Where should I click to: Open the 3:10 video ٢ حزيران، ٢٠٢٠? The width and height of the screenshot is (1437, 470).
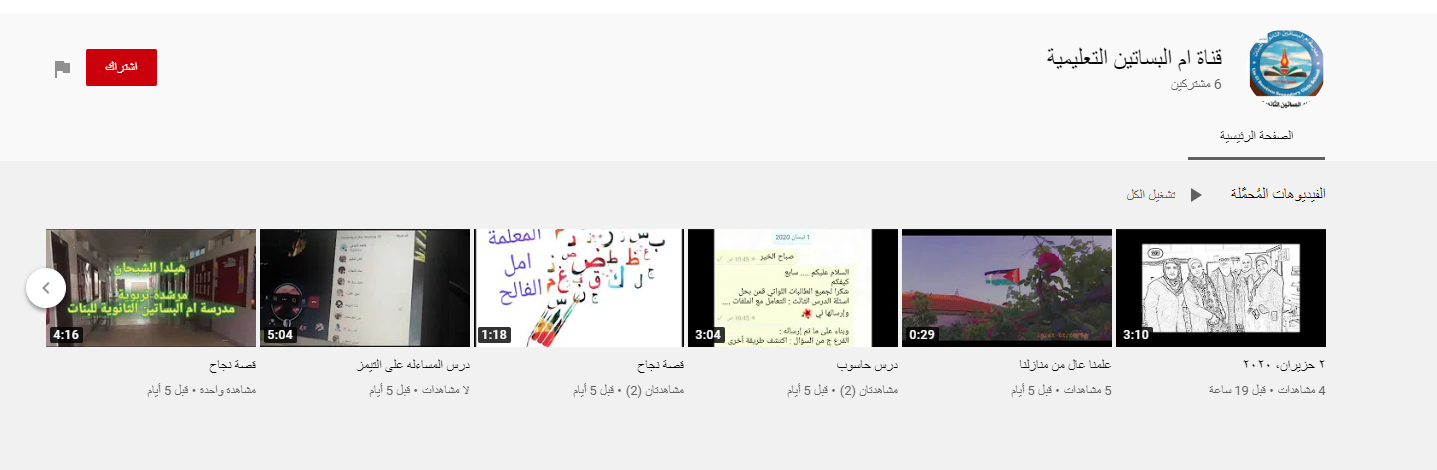1220,288
